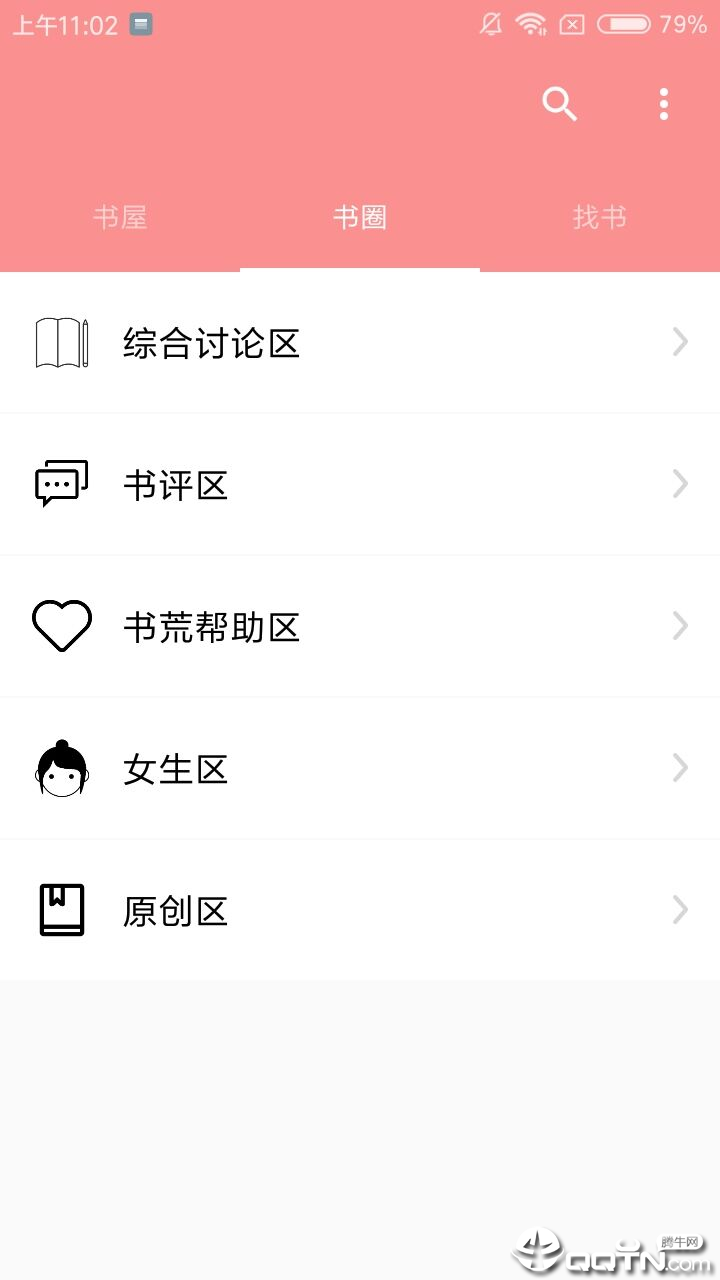
Task: Select the 书圈 tab
Action: coord(360,217)
